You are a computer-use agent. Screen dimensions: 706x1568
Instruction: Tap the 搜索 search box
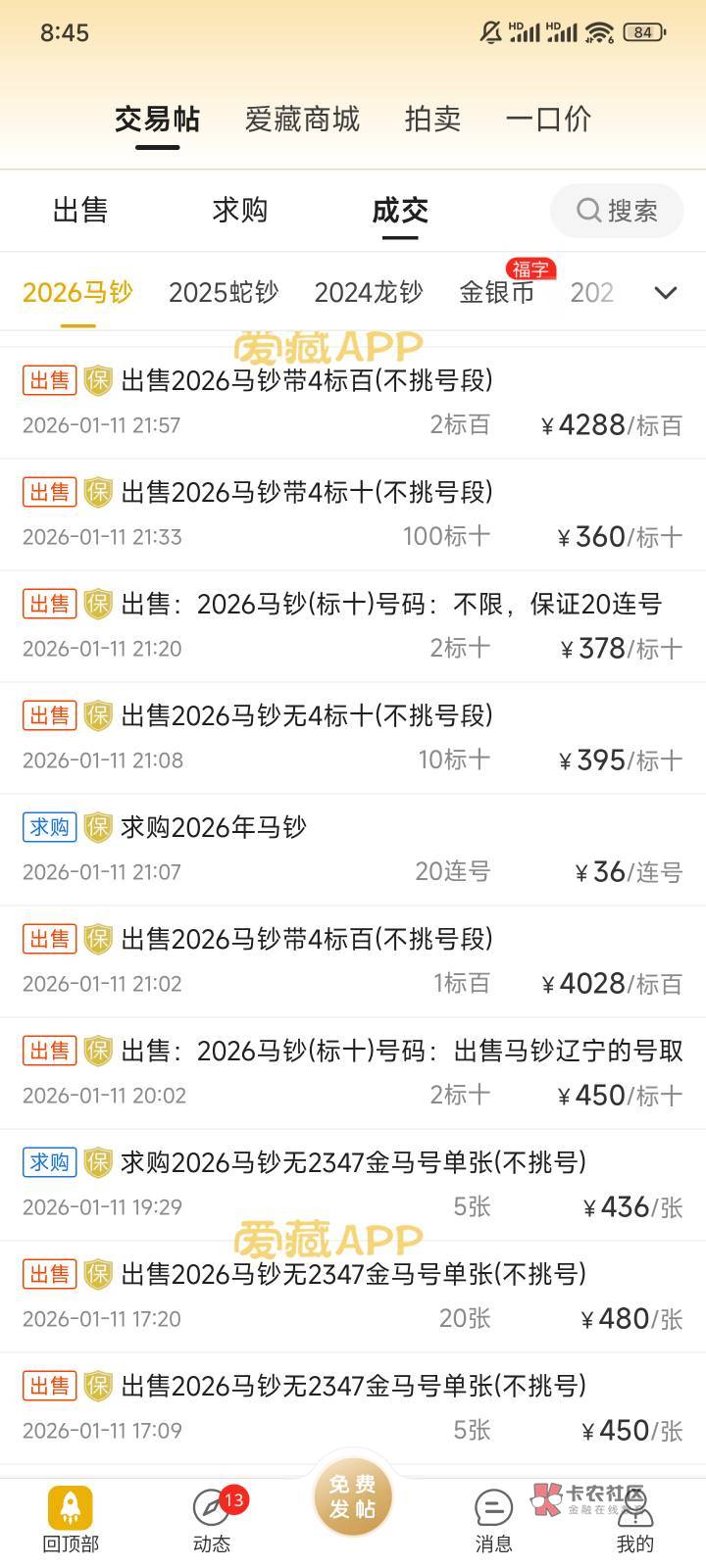617,211
